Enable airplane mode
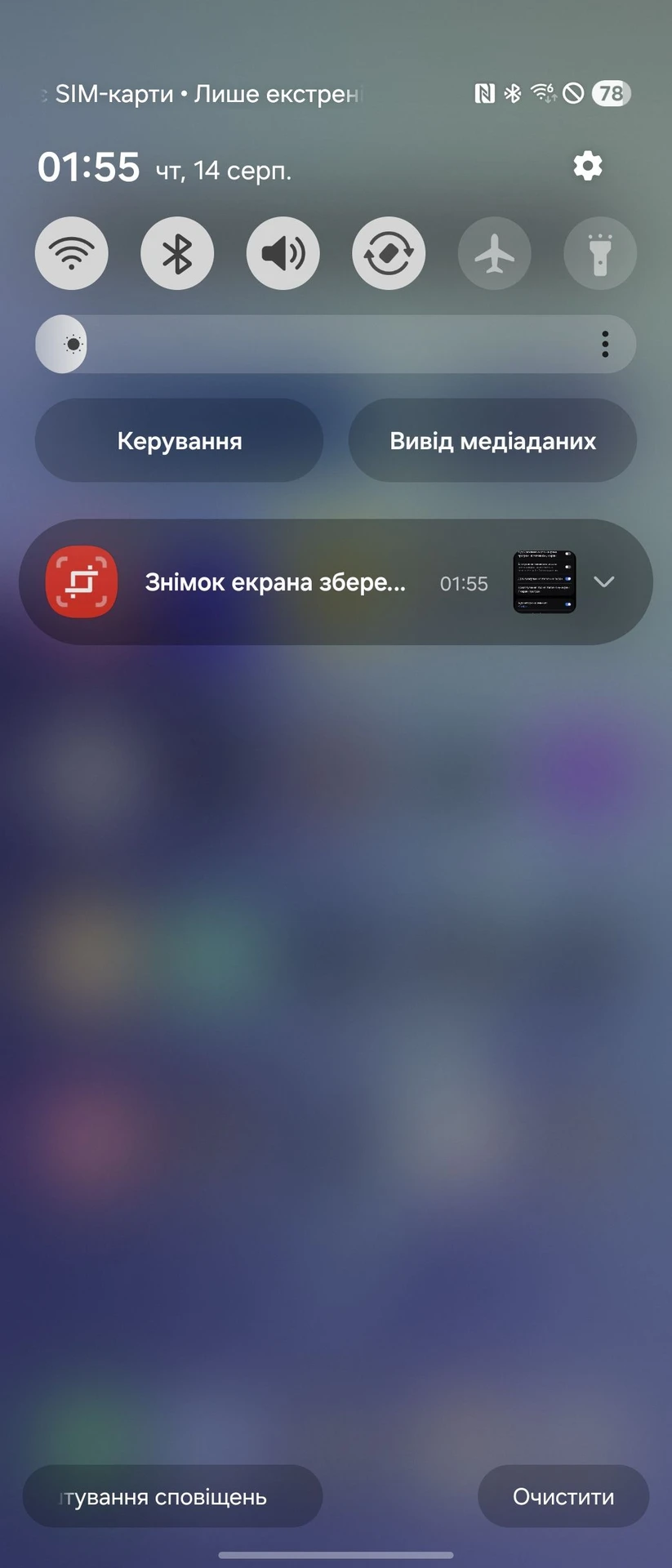The height and width of the screenshot is (1568, 672). pyautogui.click(x=494, y=253)
